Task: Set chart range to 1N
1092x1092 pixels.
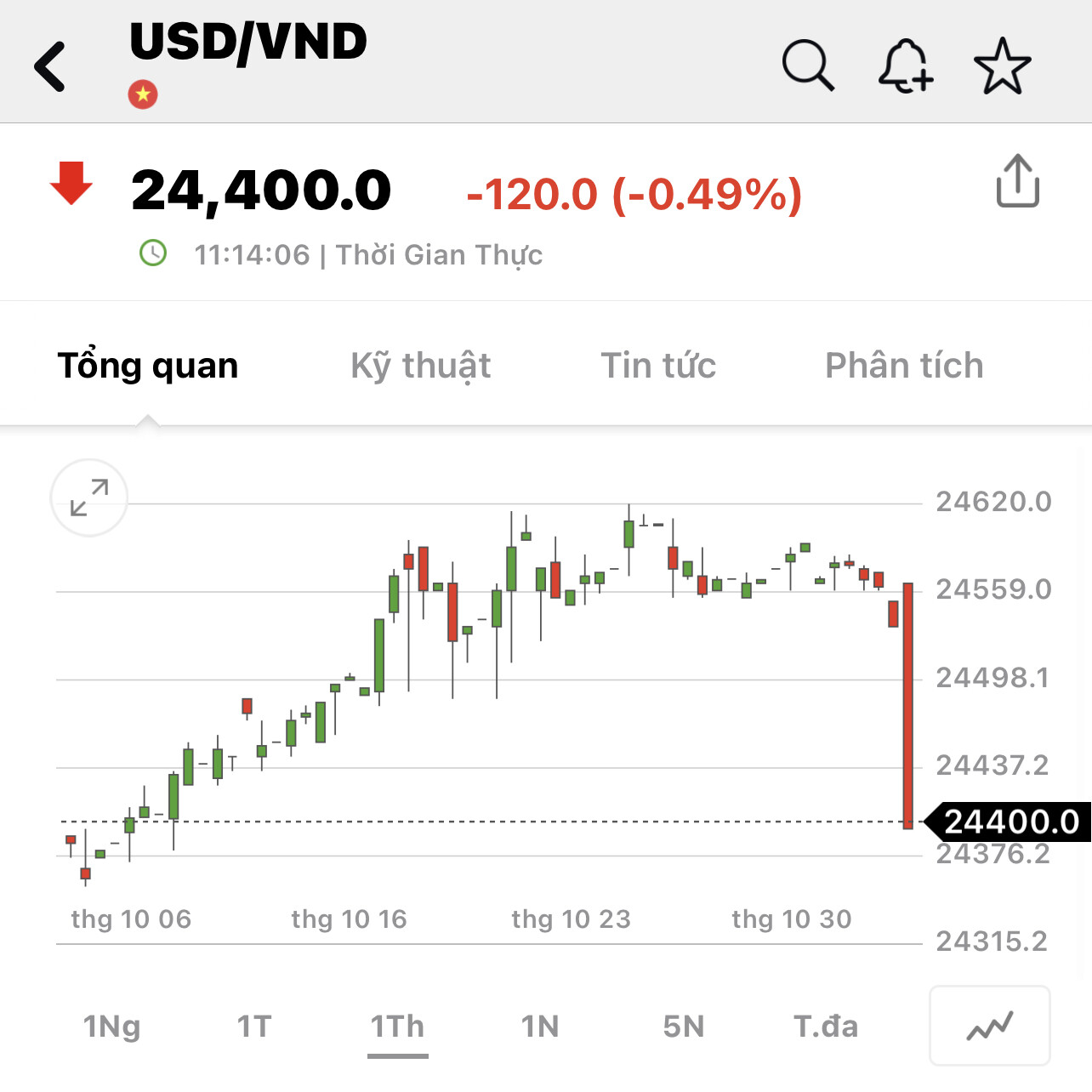Action: coord(540,1027)
